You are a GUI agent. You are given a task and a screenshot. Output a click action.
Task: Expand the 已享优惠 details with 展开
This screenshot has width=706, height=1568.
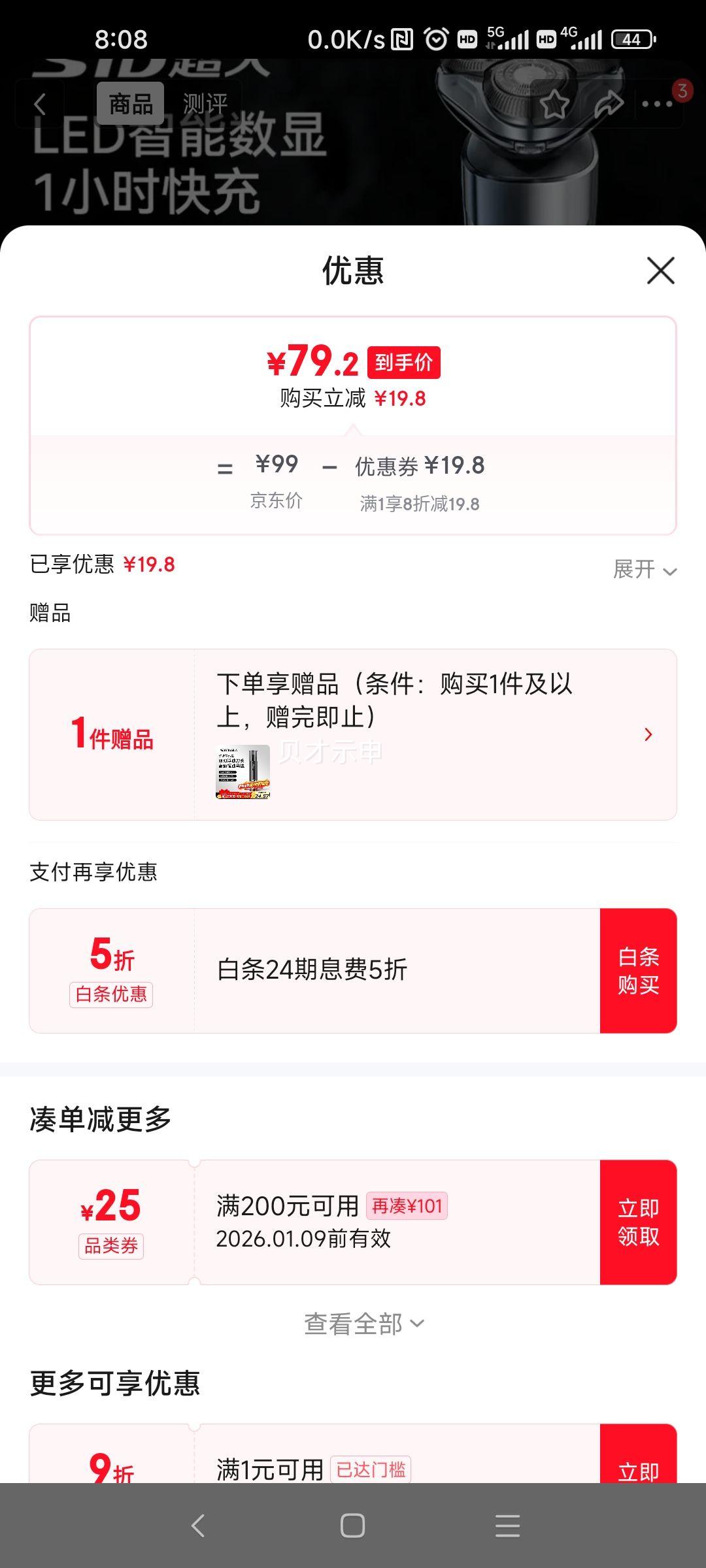(x=644, y=570)
